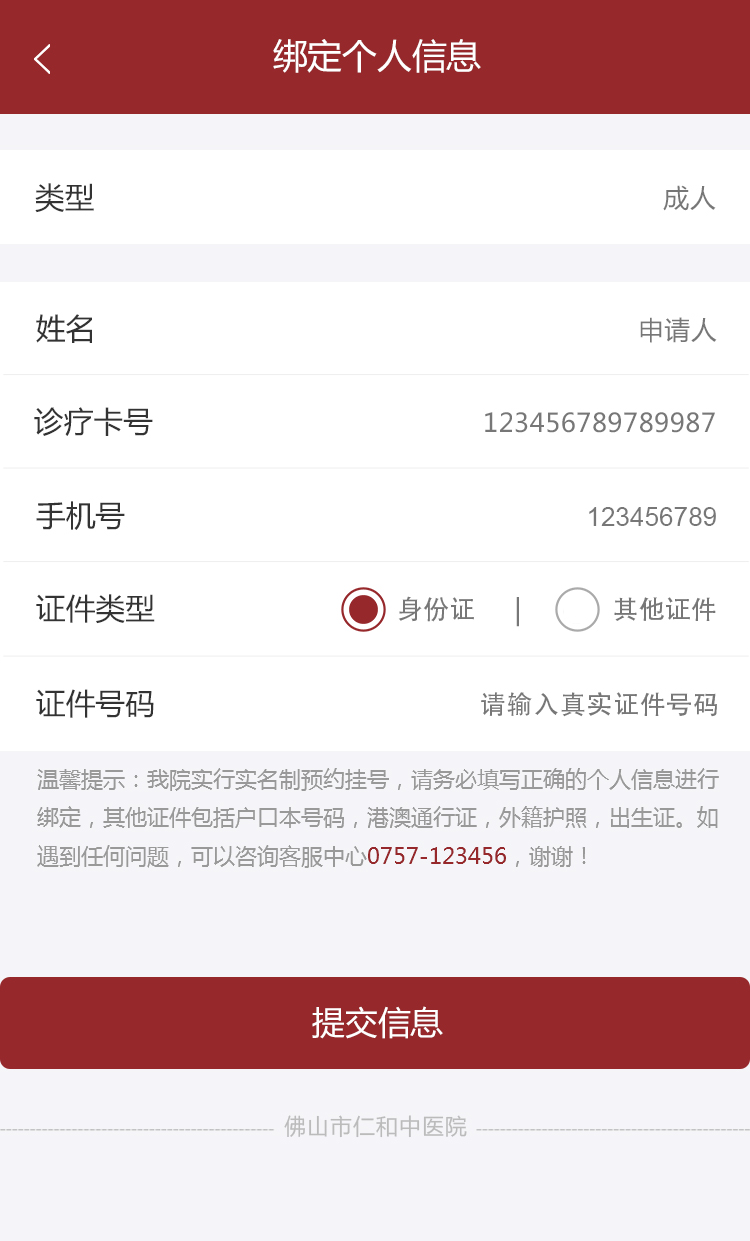Choose 其他证件 as the ID type

(x=577, y=609)
